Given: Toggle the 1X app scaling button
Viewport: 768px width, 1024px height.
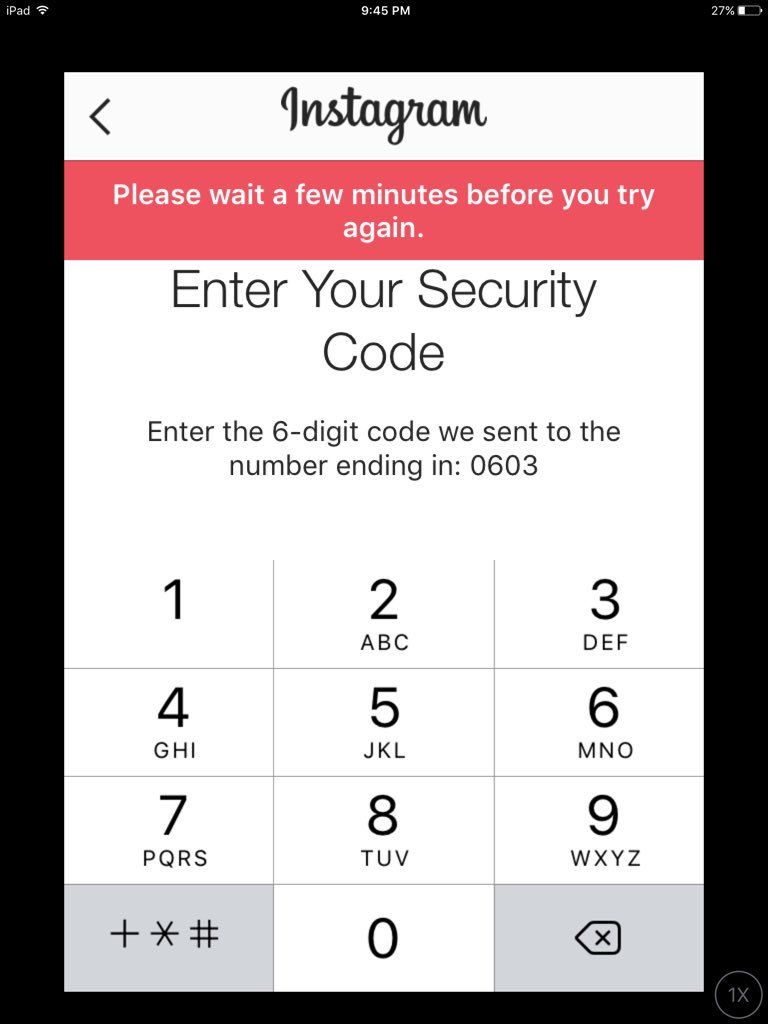Looking at the screenshot, I should coord(738,994).
